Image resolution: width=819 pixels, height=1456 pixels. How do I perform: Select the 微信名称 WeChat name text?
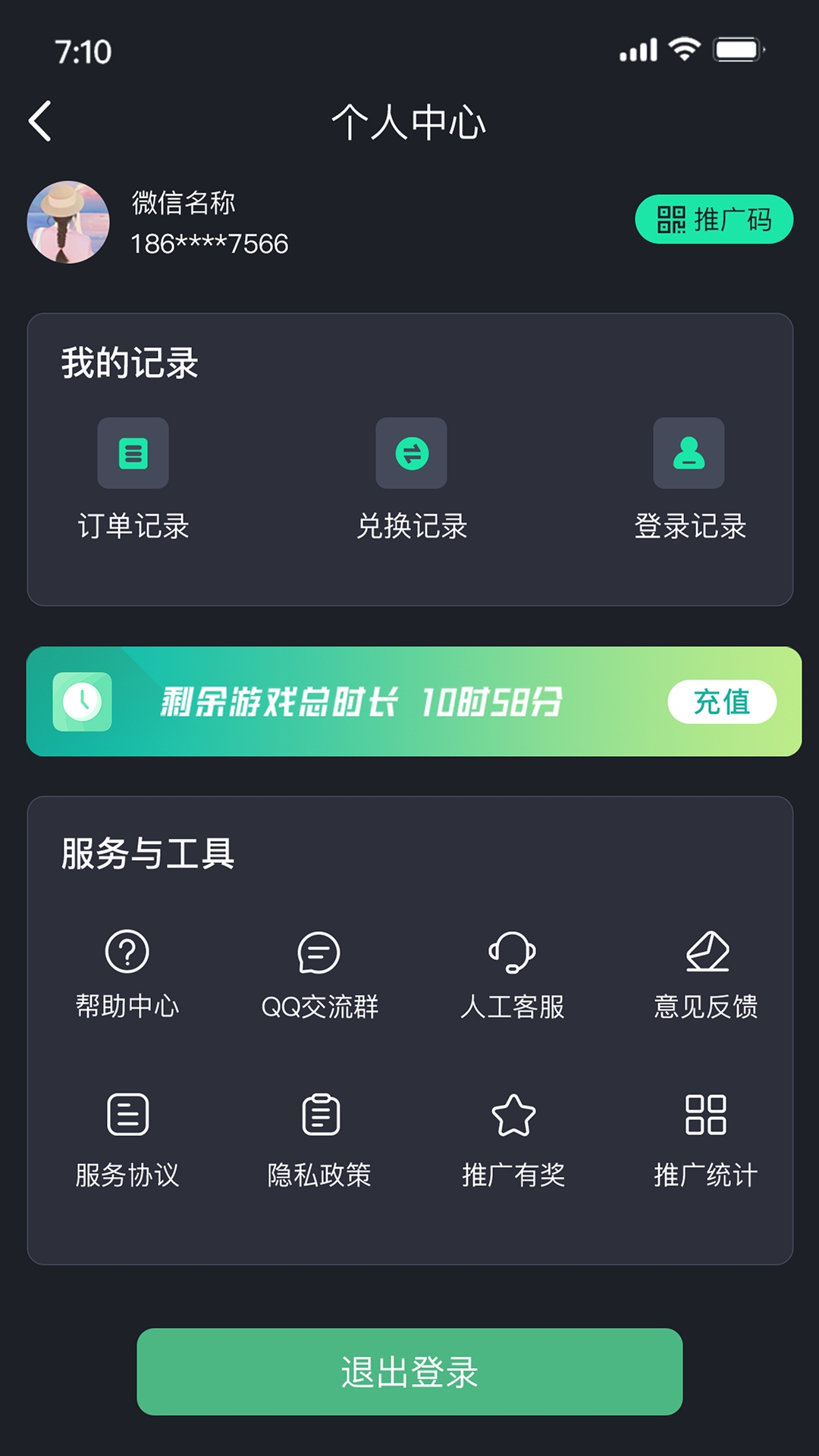coord(182,204)
